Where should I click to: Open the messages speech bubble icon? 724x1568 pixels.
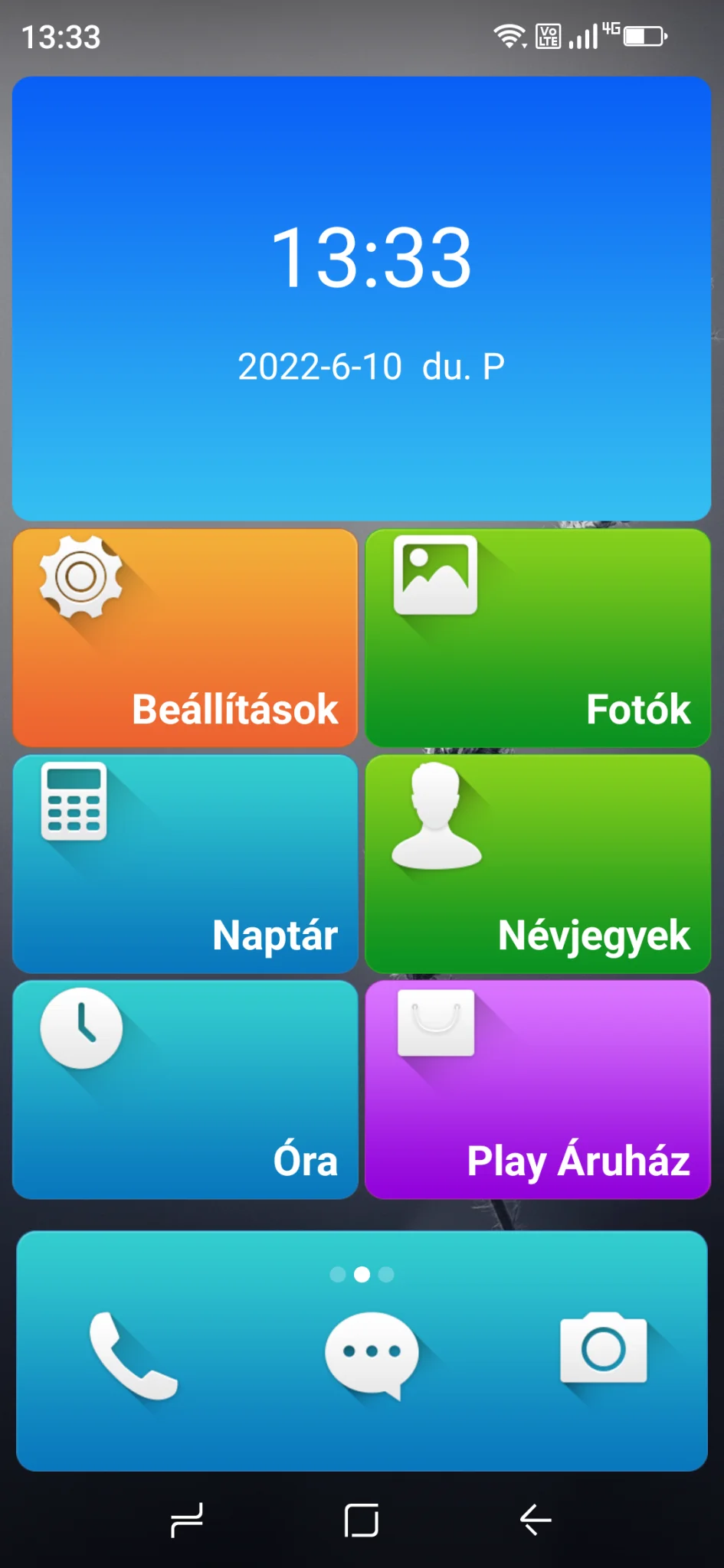[x=372, y=1355]
